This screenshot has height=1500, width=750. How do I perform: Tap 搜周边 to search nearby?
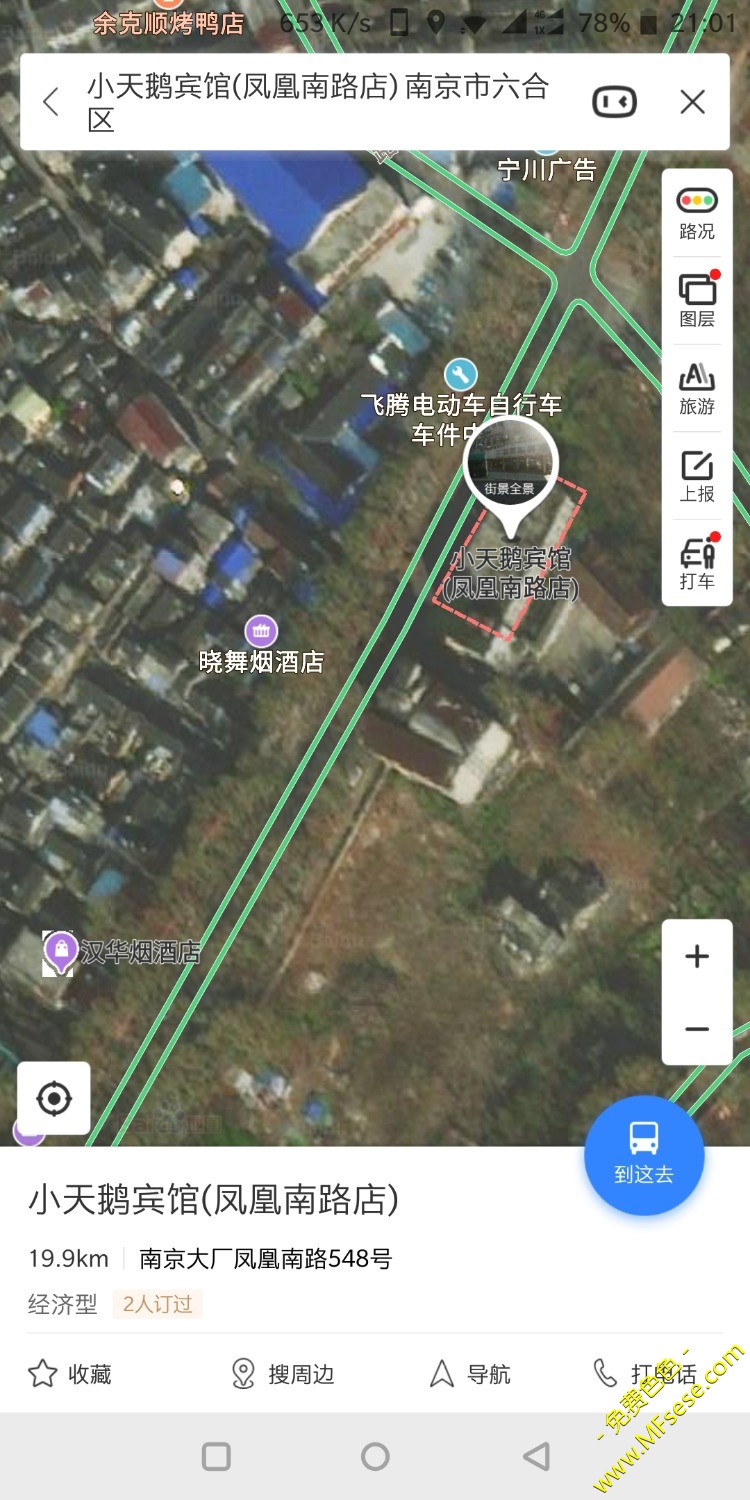[x=282, y=1374]
